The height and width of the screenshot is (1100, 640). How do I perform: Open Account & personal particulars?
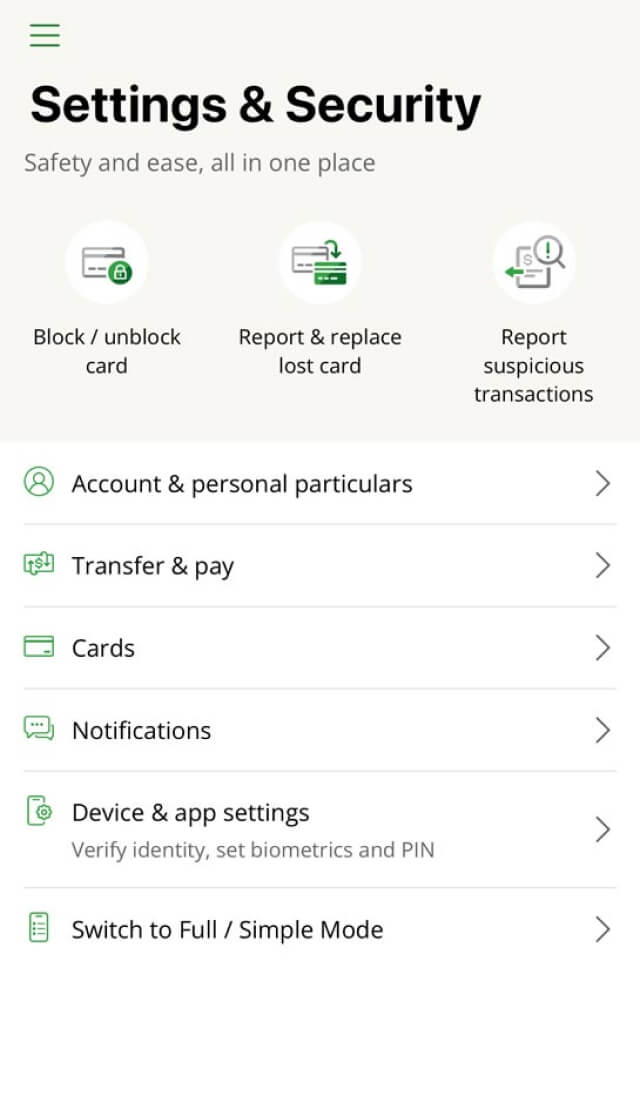(320, 484)
